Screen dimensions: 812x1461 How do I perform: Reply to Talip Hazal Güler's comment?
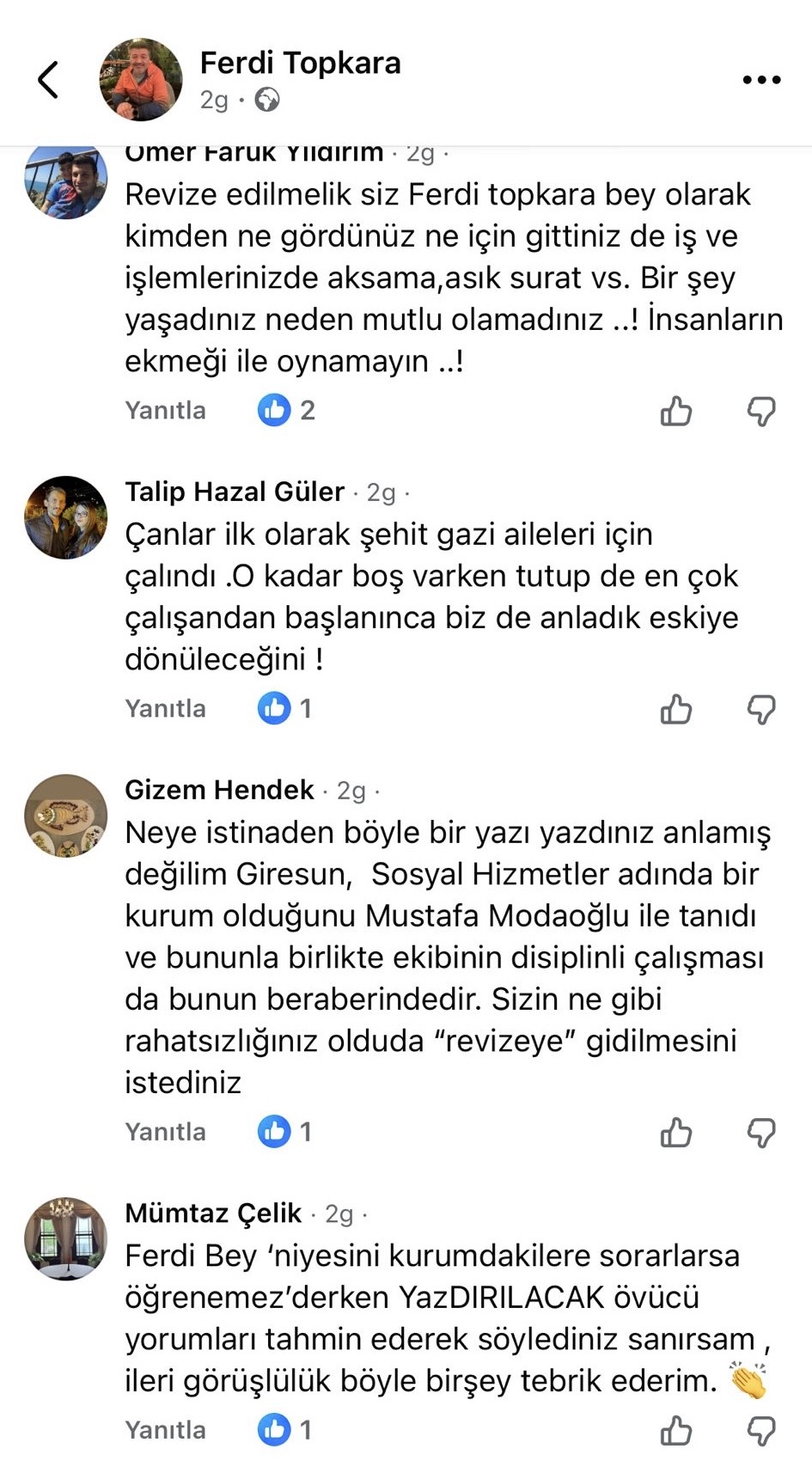[x=165, y=709]
